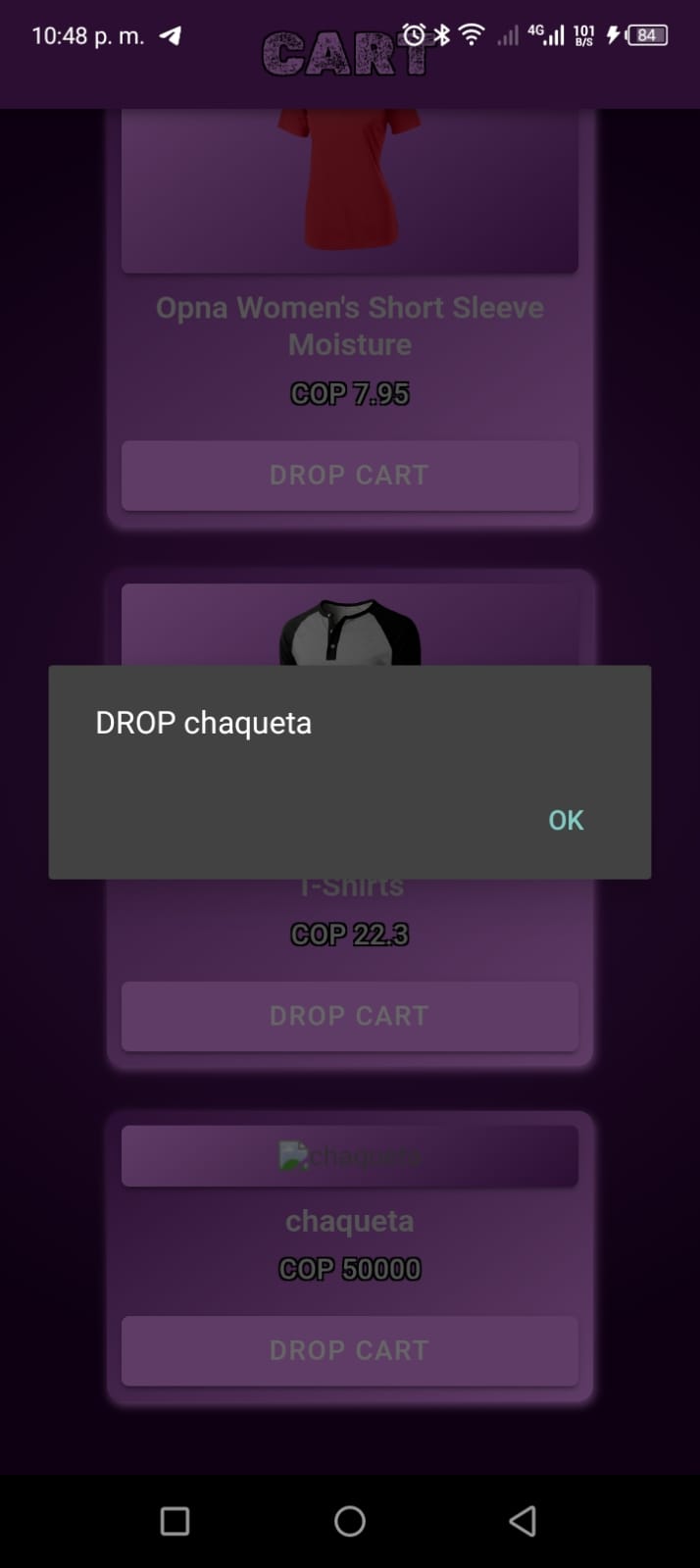Confirm the DROP chaqueta dialog with OK
This screenshot has width=700, height=1568.
pos(566,820)
